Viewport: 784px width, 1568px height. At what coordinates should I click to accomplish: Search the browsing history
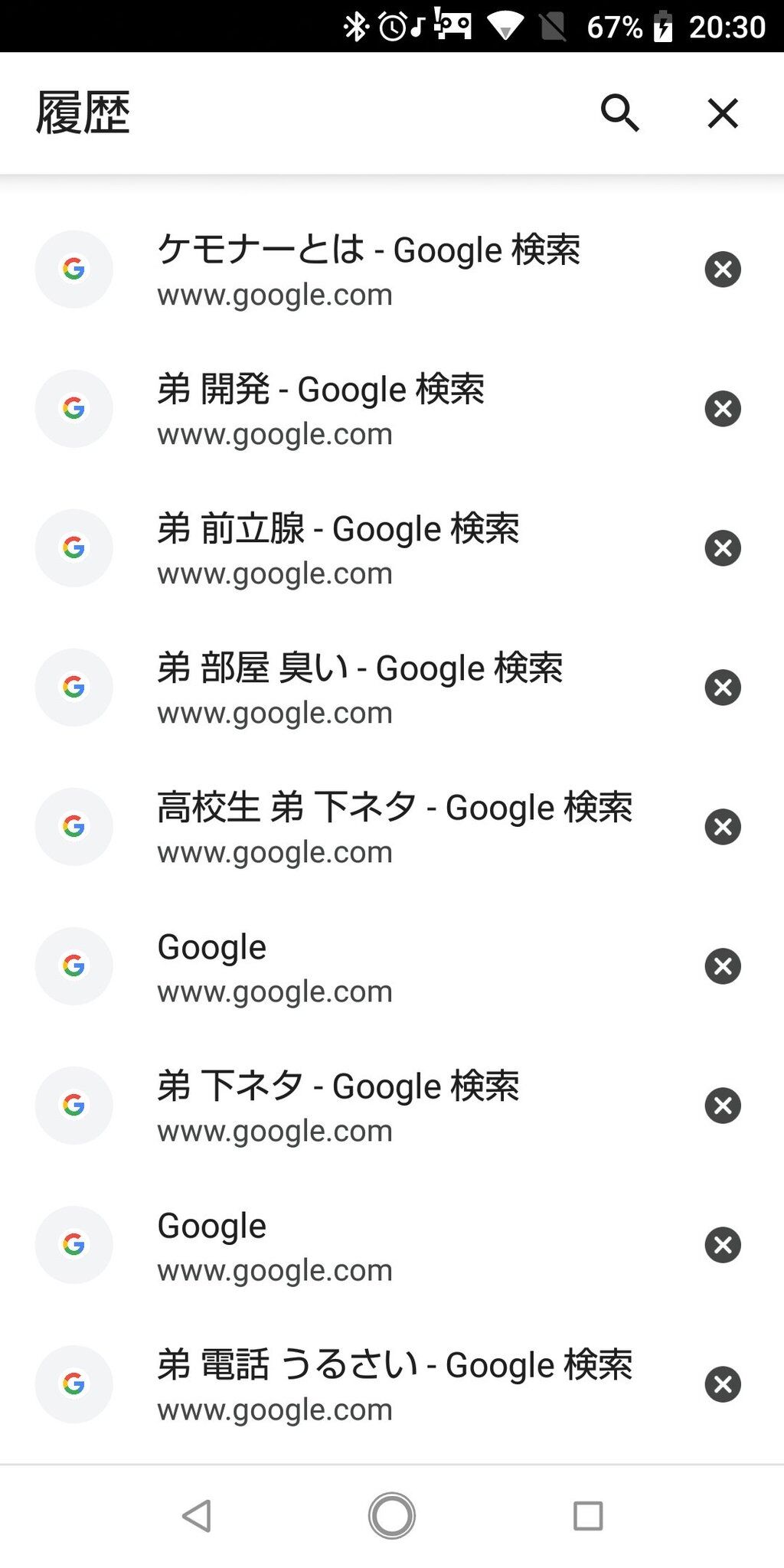(x=619, y=113)
